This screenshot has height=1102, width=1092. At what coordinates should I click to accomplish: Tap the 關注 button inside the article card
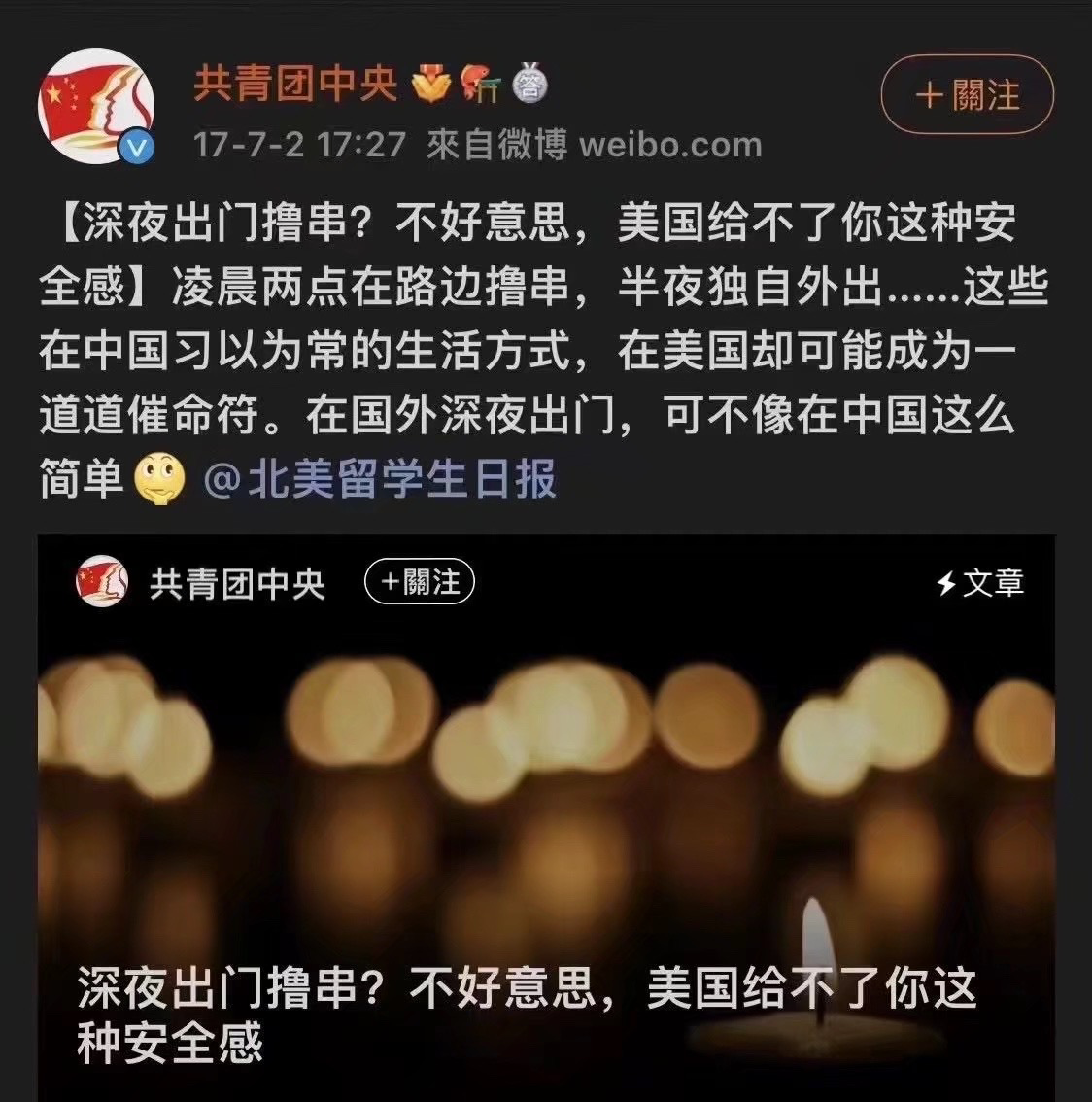(419, 582)
